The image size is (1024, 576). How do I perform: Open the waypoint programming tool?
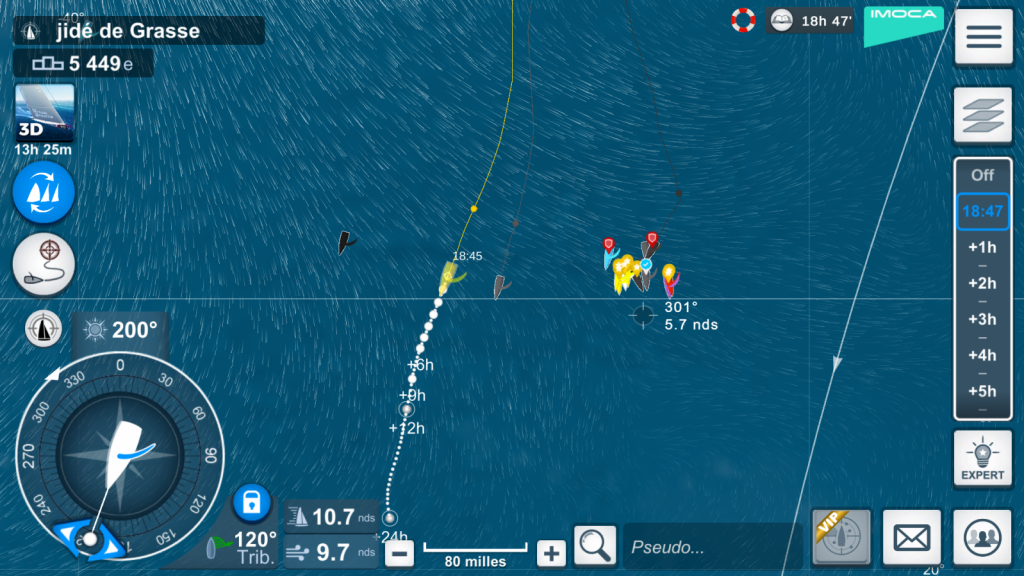(x=44, y=265)
